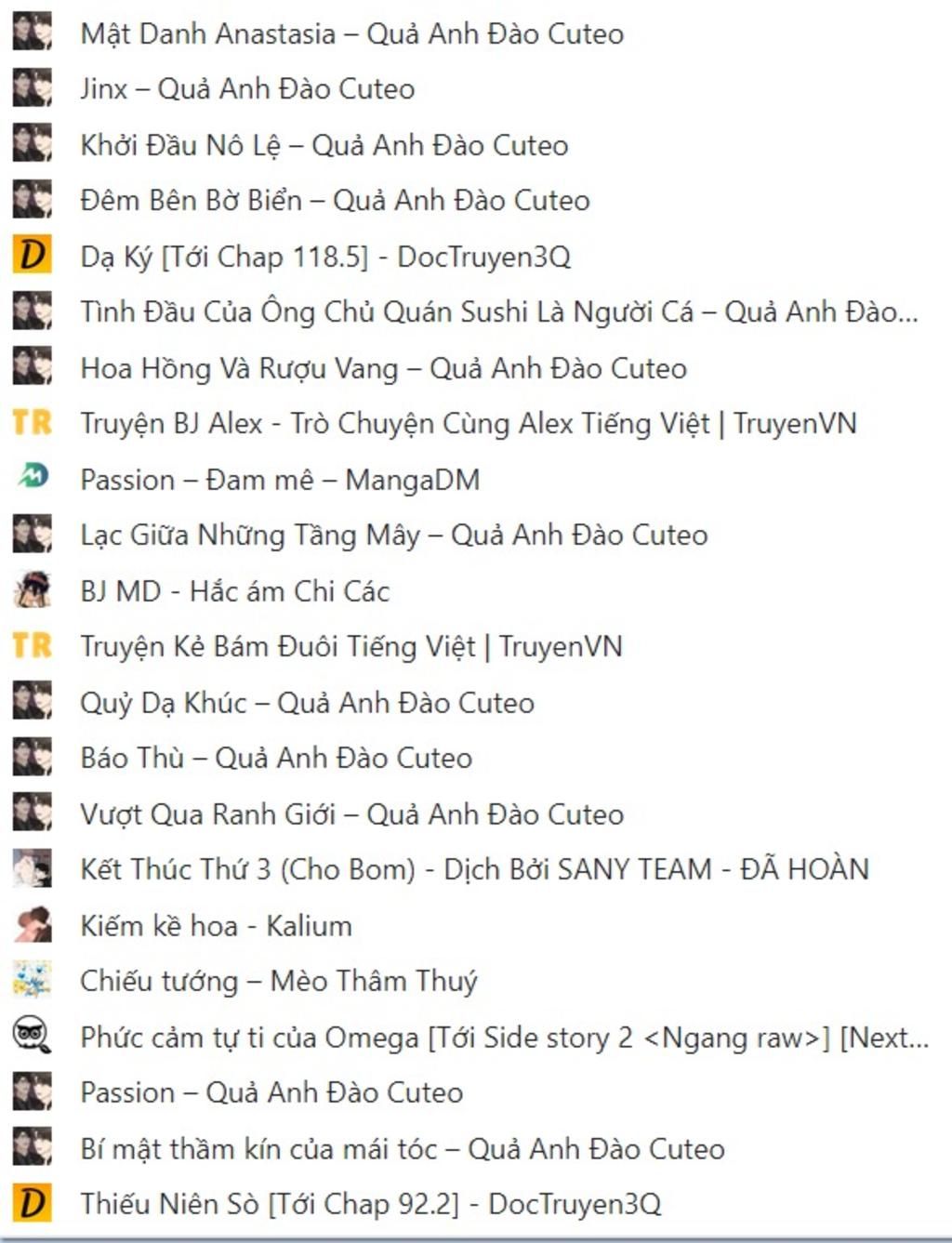Open Dạ Ký DocTruyen3Q bookmark
952x1243 pixels.
pos(325,257)
